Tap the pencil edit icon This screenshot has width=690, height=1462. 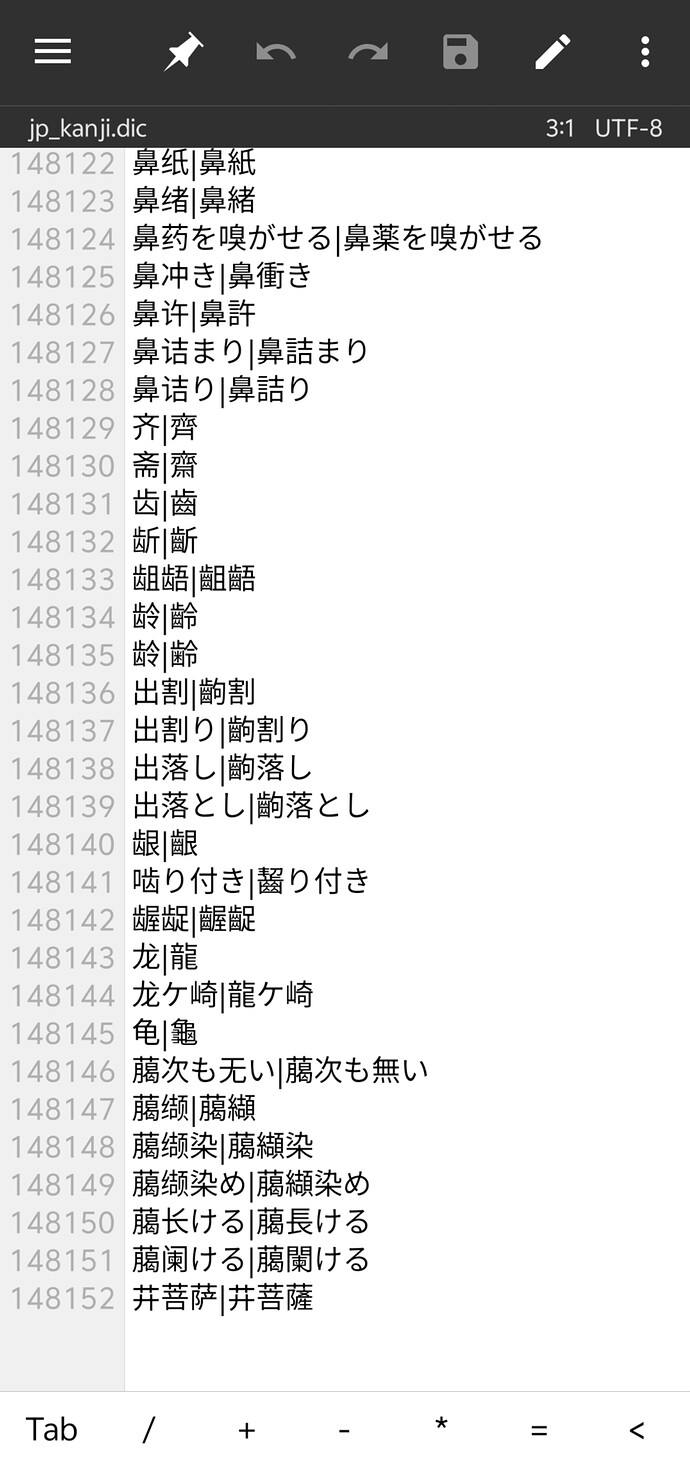coord(552,52)
